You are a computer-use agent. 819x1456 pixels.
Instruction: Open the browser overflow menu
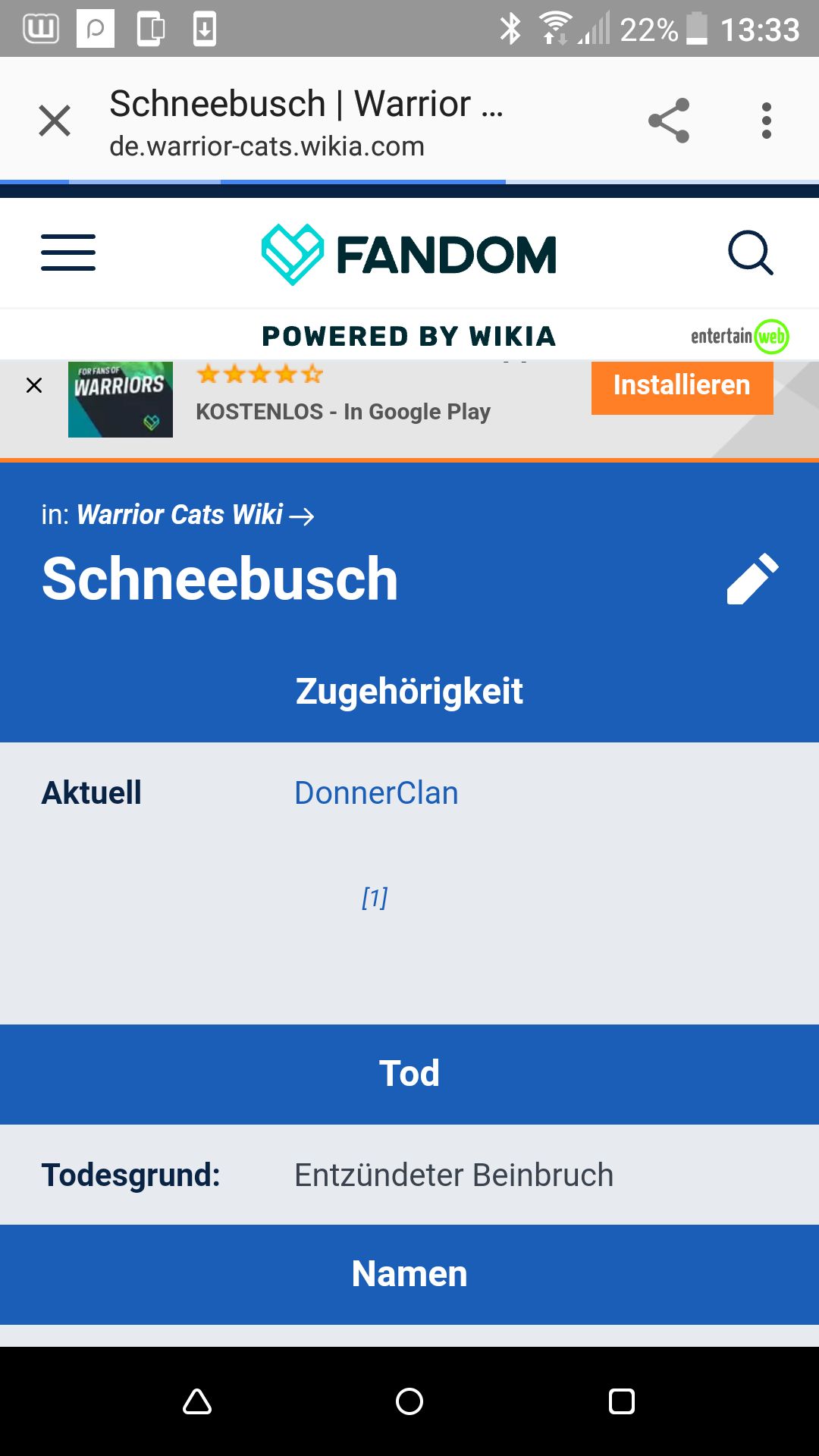tap(767, 121)
